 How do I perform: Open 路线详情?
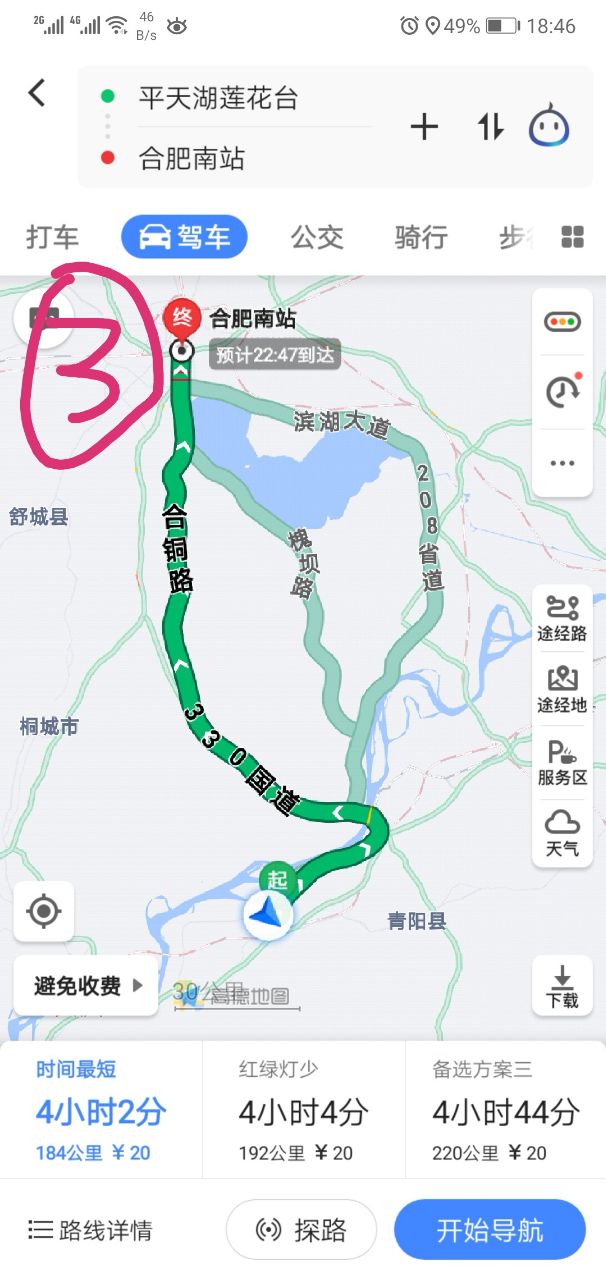pos(91,1230)
